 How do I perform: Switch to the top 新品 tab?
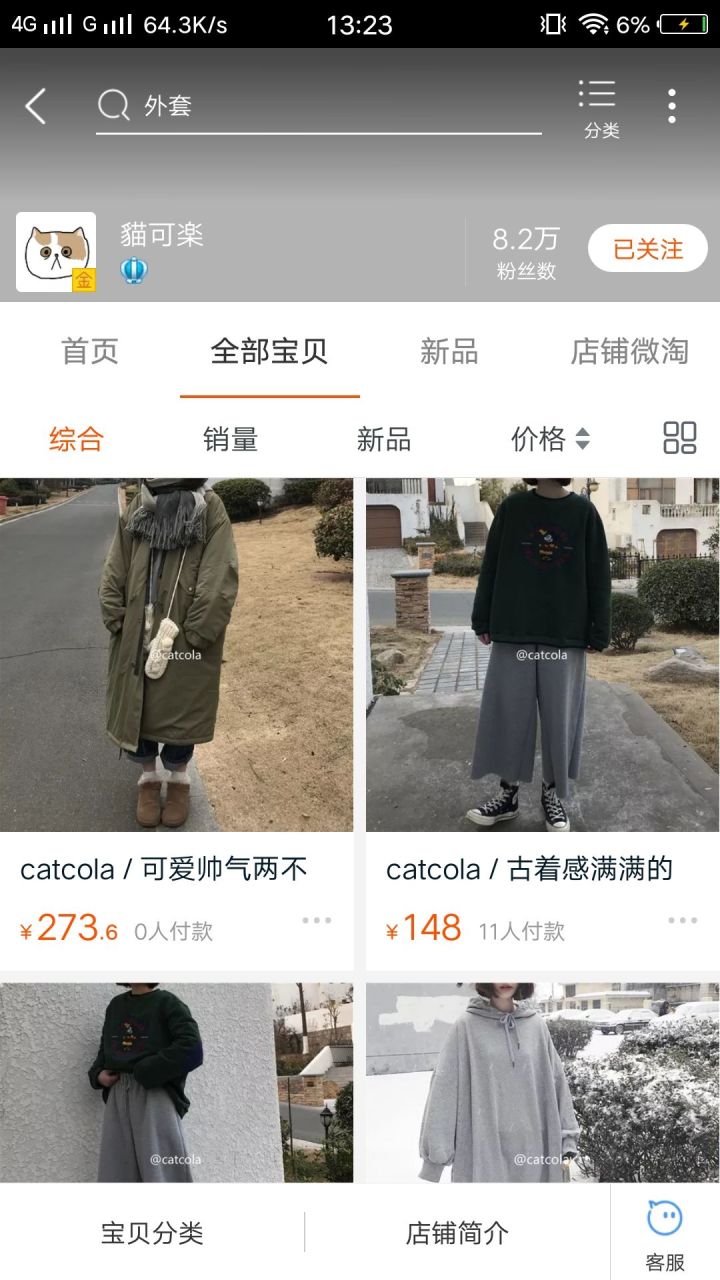(x=449, y=352)
